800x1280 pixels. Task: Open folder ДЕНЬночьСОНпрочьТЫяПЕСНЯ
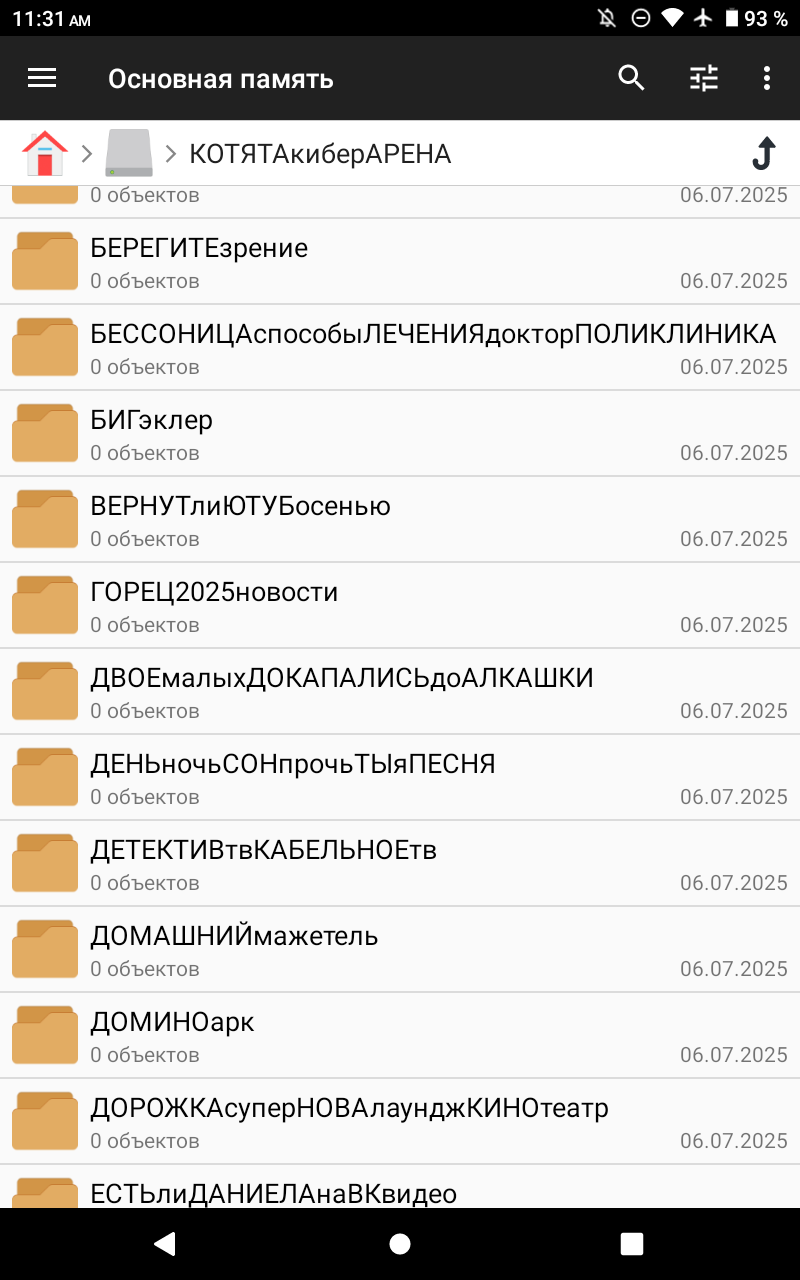pos(400,778)
